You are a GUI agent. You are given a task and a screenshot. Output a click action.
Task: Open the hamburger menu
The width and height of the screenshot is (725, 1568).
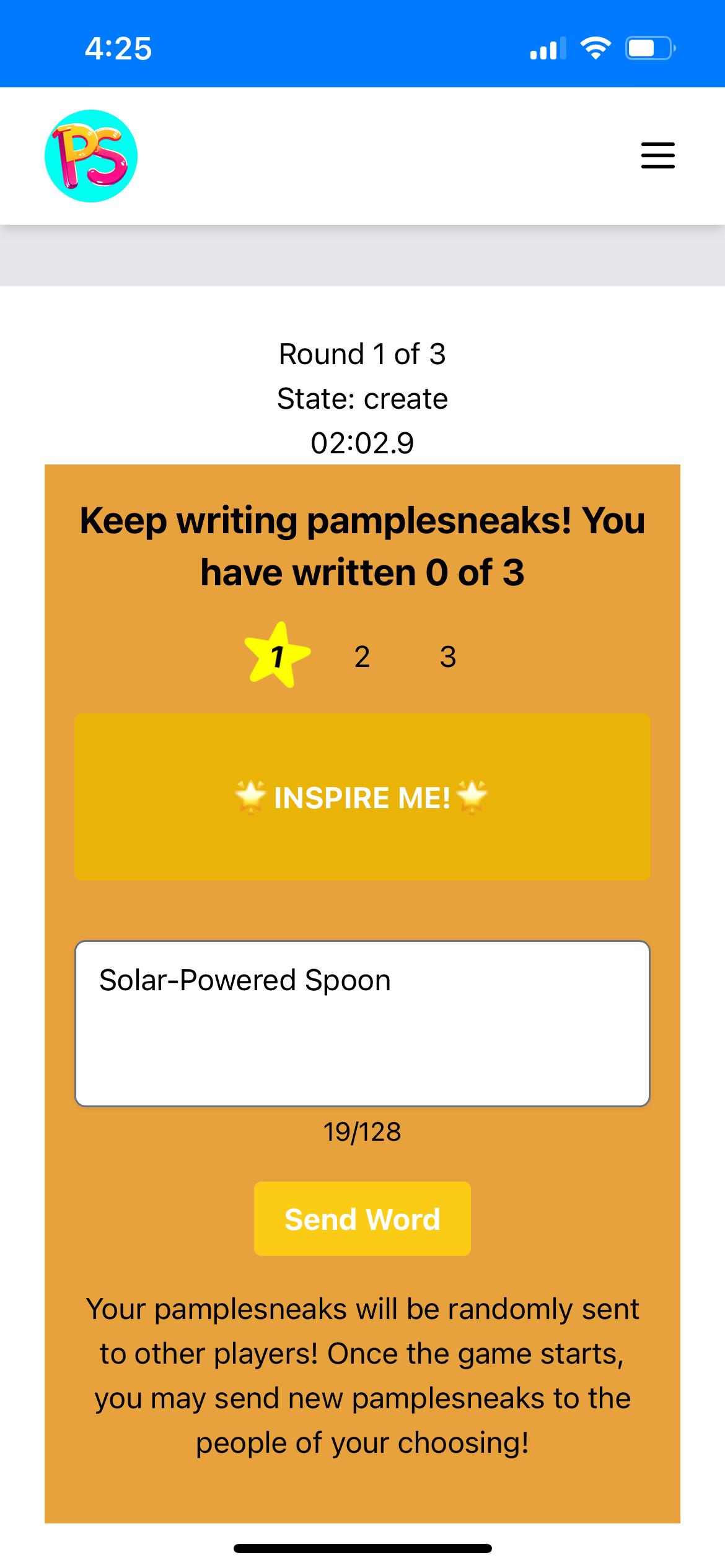coord(657,155)
